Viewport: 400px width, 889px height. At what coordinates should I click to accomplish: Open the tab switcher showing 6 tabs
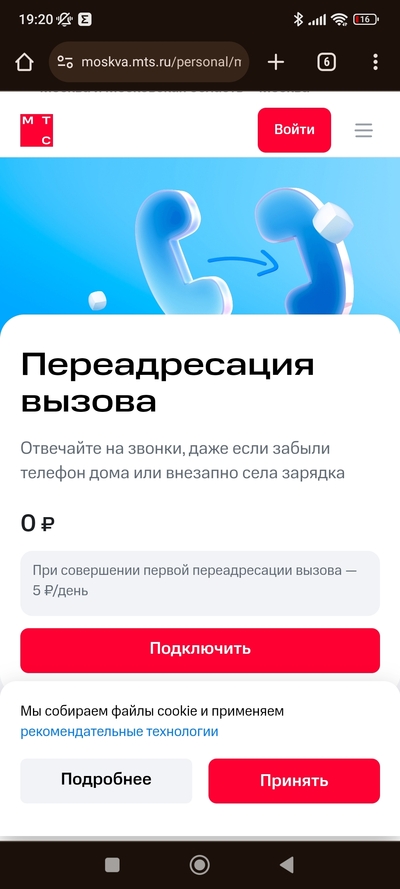click(x=326, y=62)
